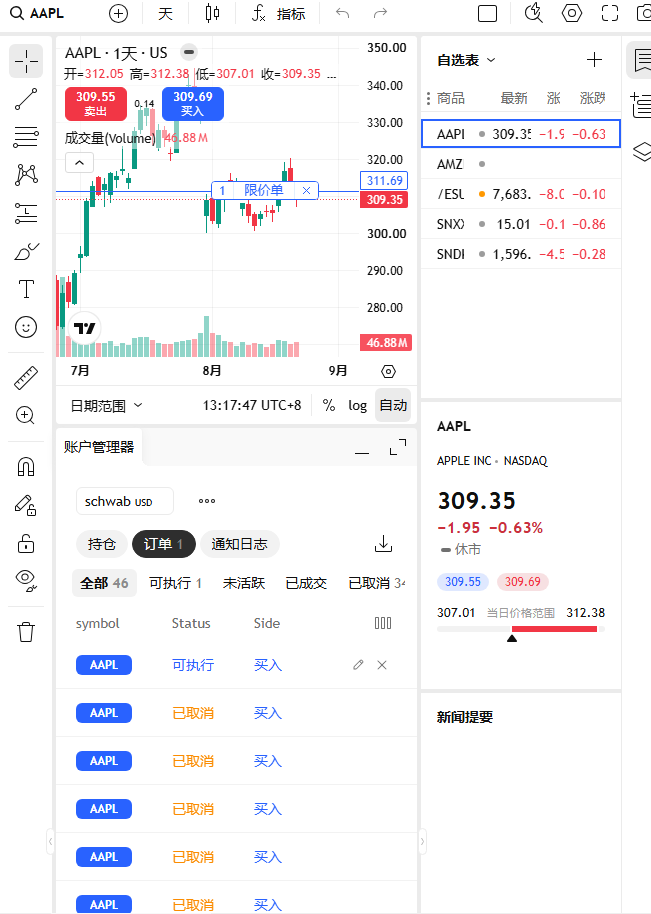Open the 指标 indicators menu
The image size is (651, 914).
[279, 13]
